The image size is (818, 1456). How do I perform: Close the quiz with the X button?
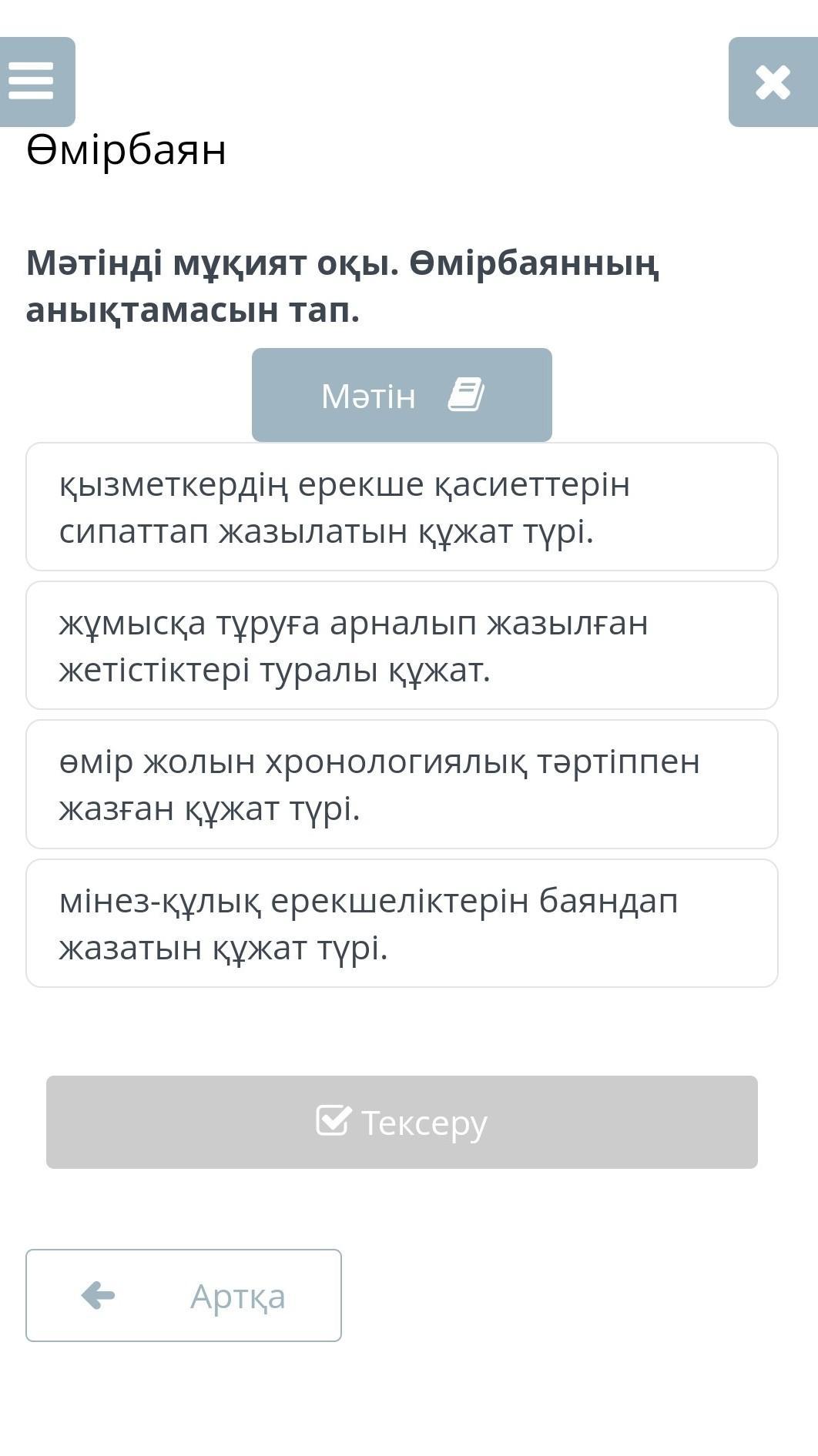773,82
